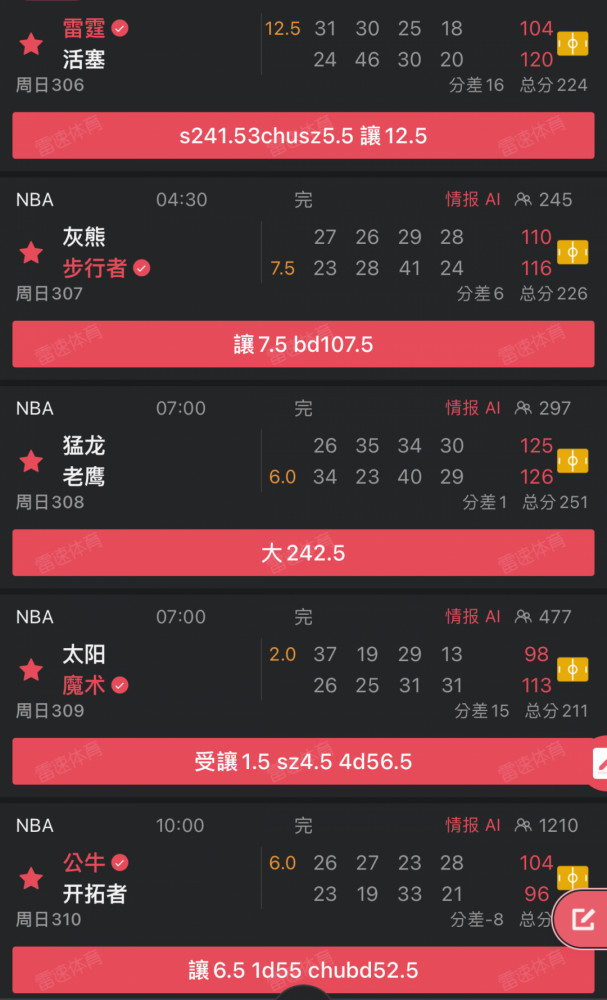Open court icon for 太阳 vs 魔术
Image resolution: width=607 pixels, height=1000 pixels.
[x=573, y=670]
